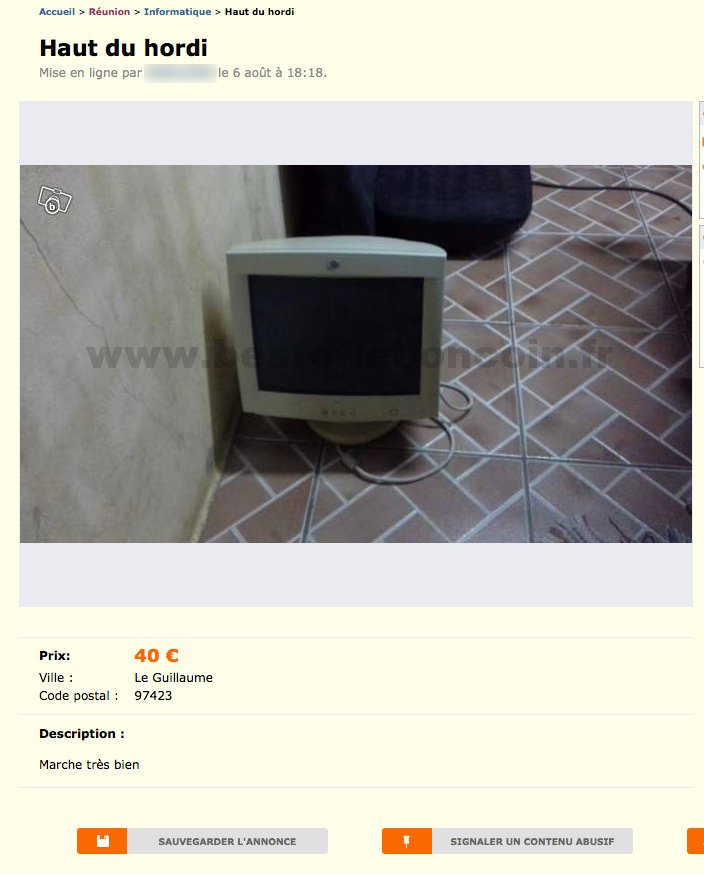Go to the Réunion breadcrumb
Screen dimensions: 704x874
point(109,12)
